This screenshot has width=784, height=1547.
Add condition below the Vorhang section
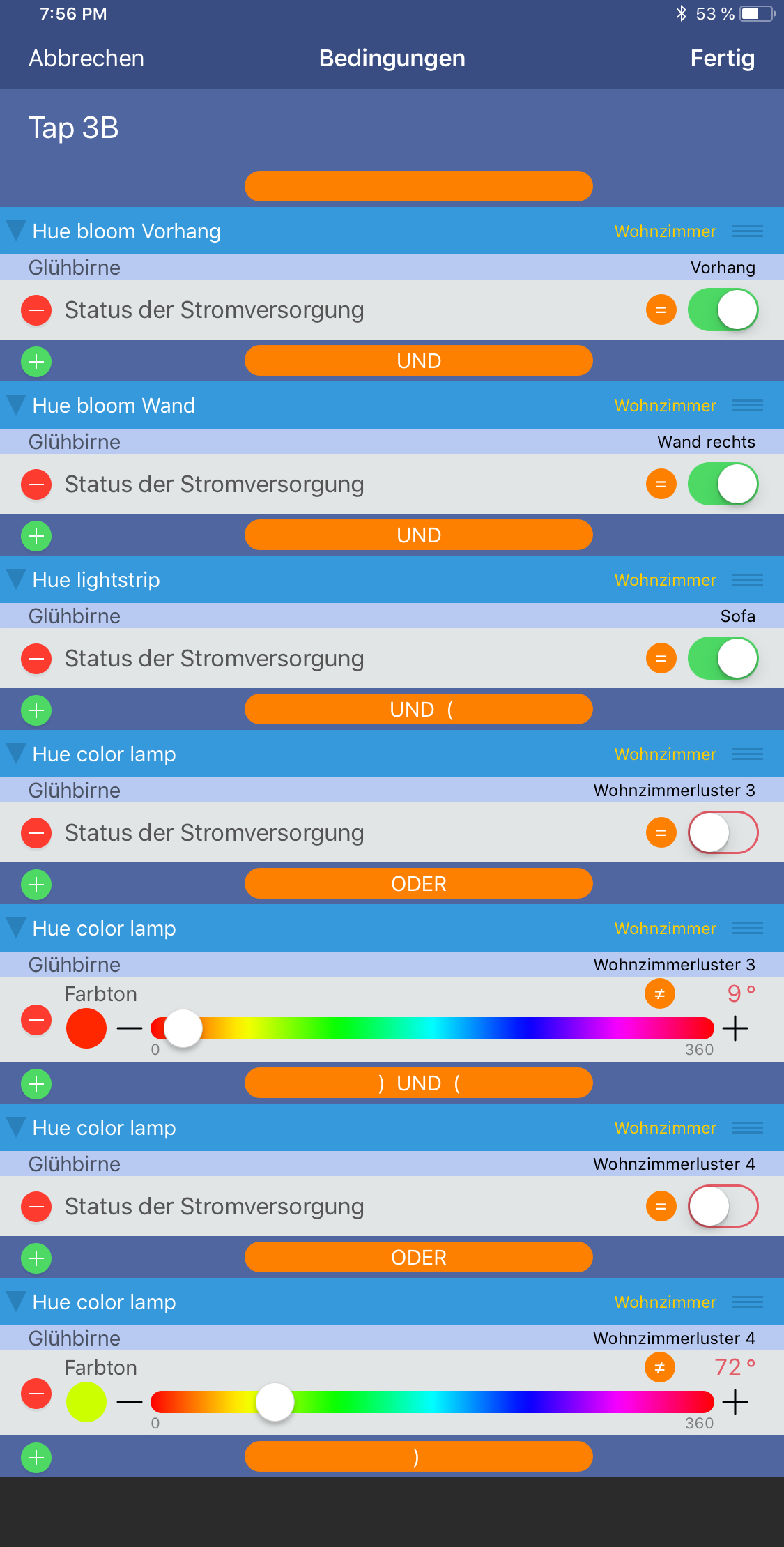point(36,362)
